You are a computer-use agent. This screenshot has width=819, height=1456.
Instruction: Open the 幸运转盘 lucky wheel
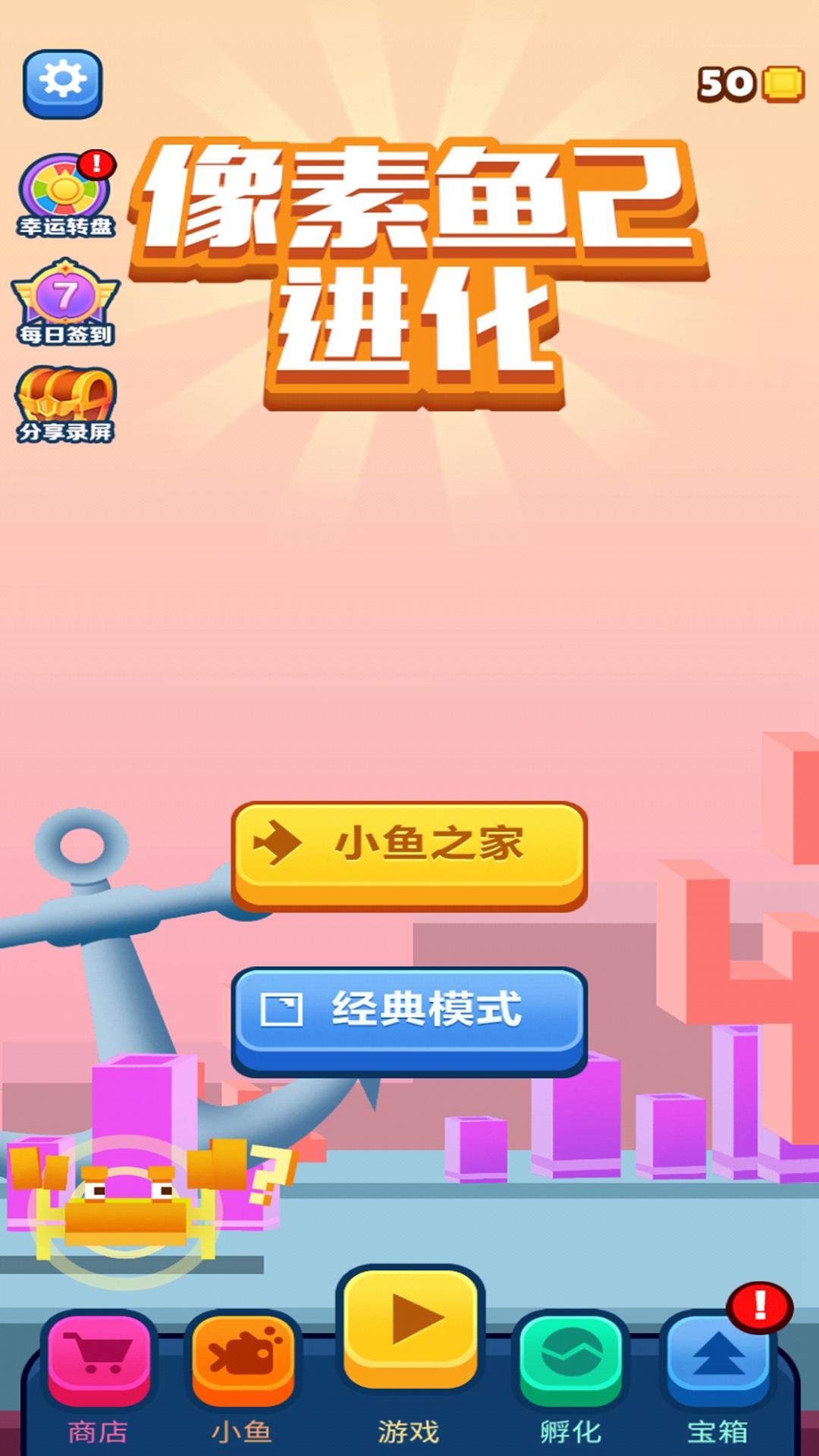click(66, 196)
